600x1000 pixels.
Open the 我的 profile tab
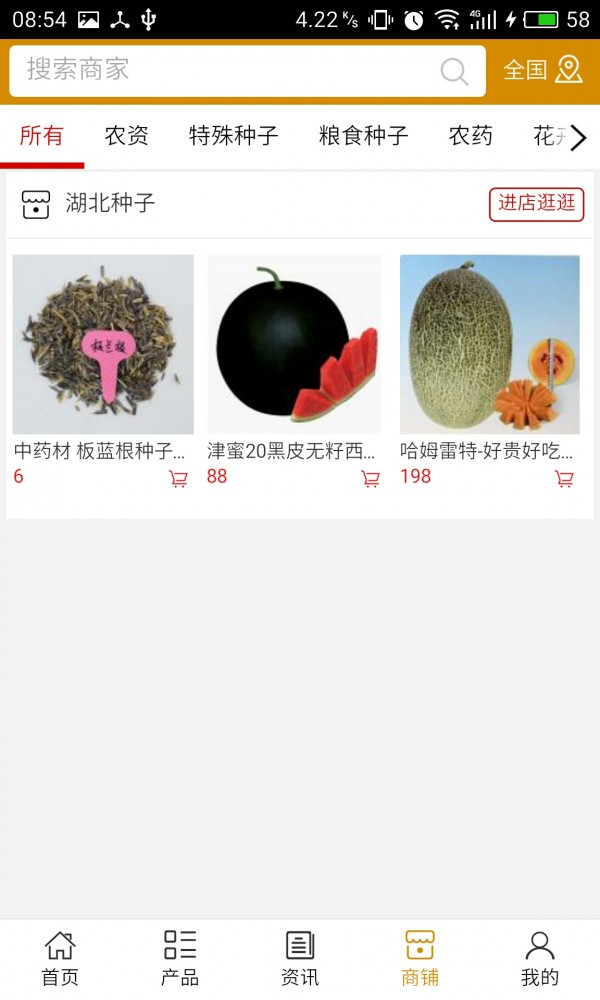click(540, 958)
